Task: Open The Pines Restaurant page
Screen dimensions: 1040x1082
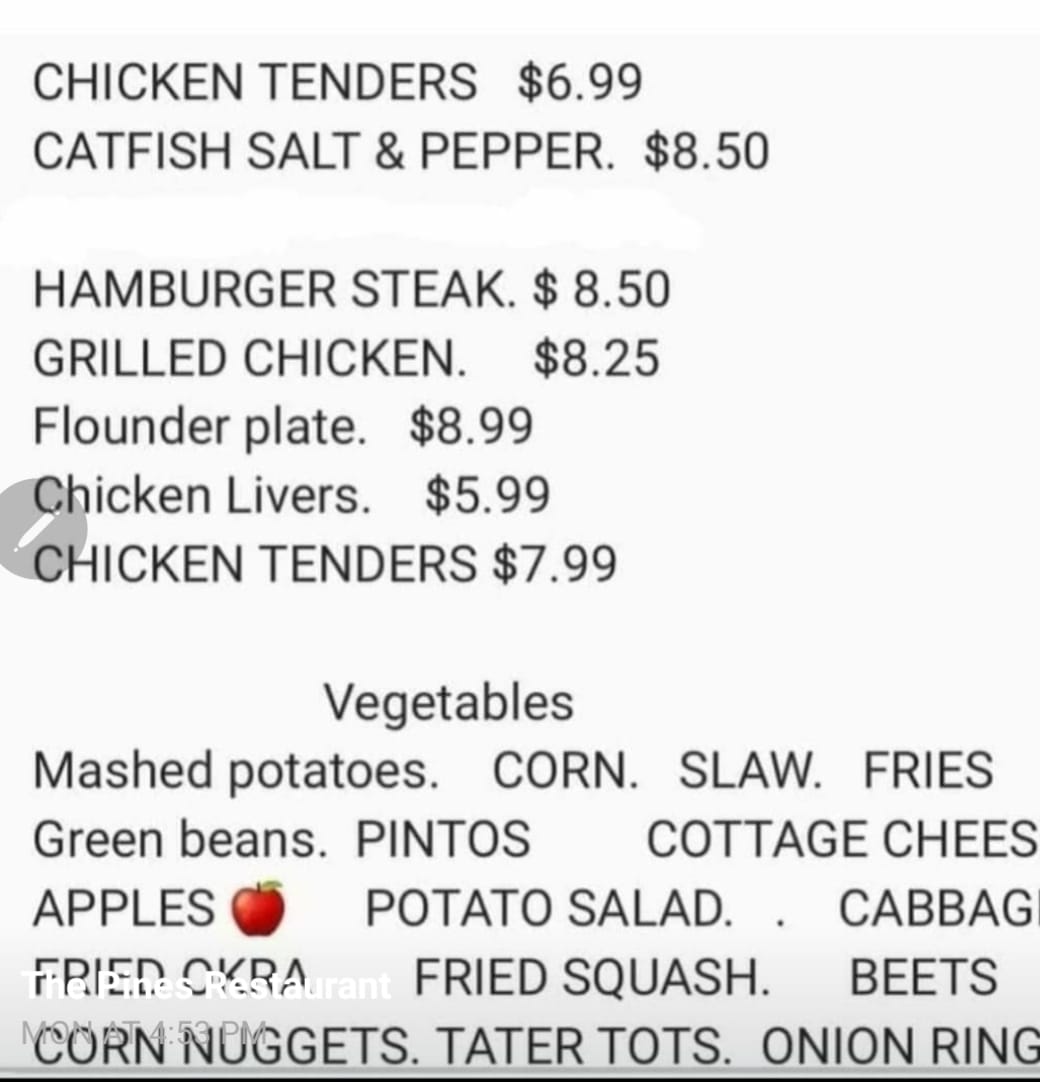Action: coord(206,986)
